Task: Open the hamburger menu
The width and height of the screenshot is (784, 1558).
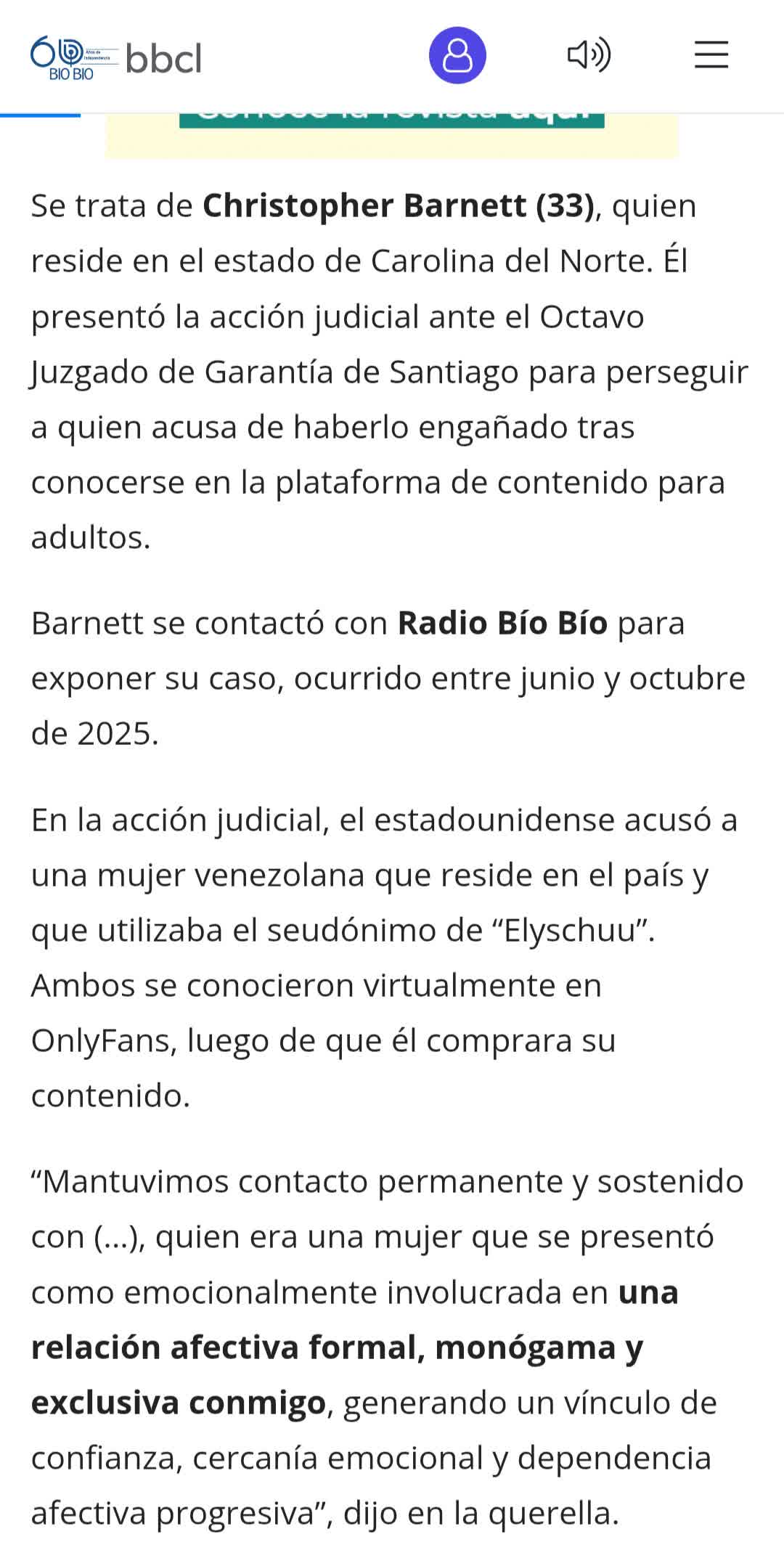Action: point(711,55)
